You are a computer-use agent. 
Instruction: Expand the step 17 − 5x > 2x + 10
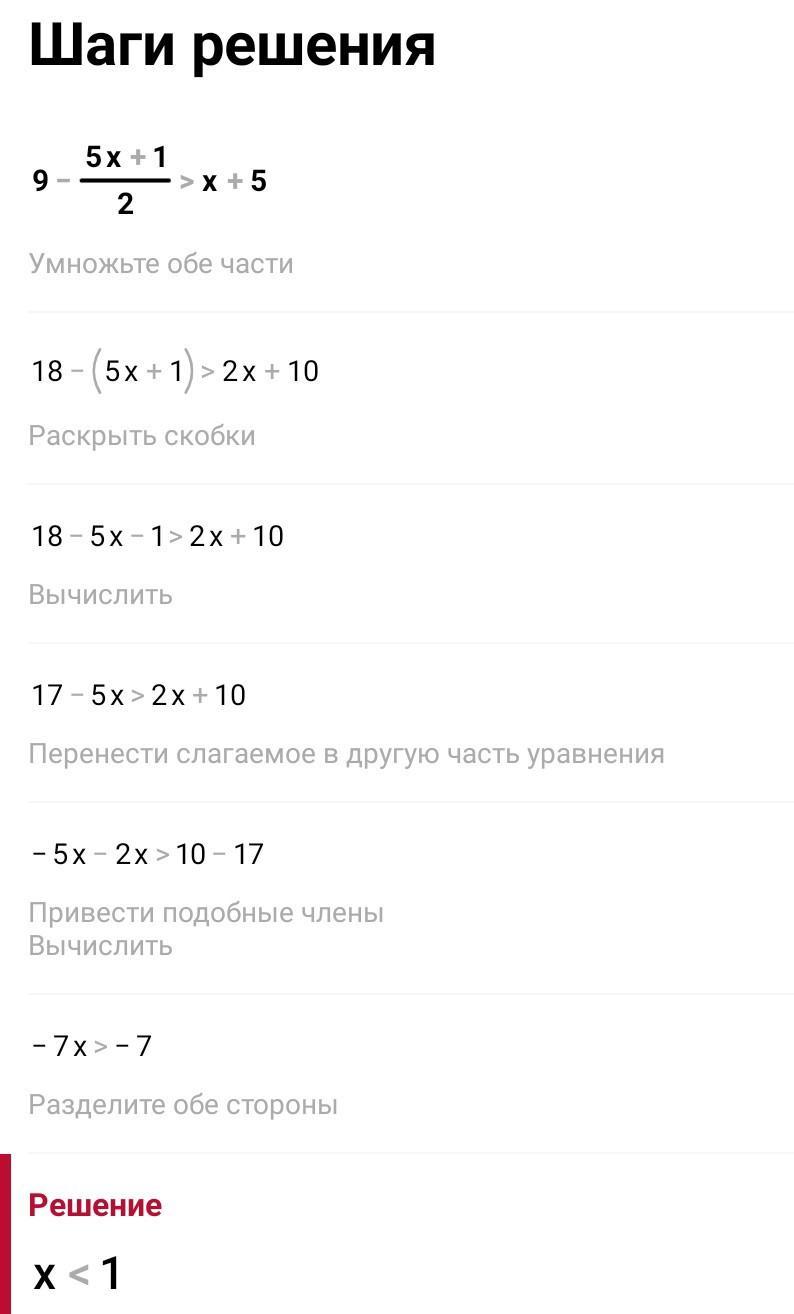pos(139,695)
